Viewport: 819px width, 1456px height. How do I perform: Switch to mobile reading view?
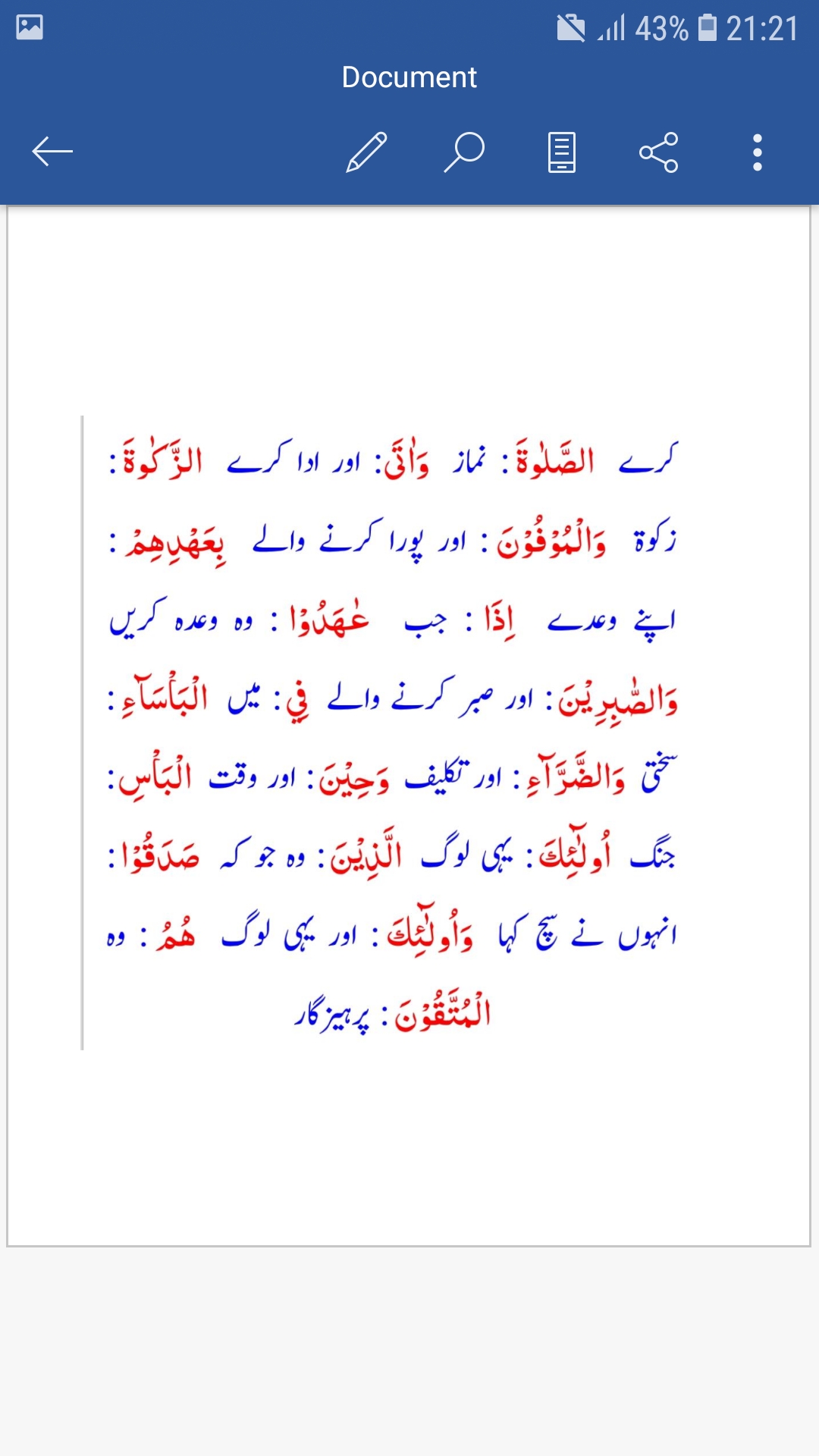click(x=562, y=152)
